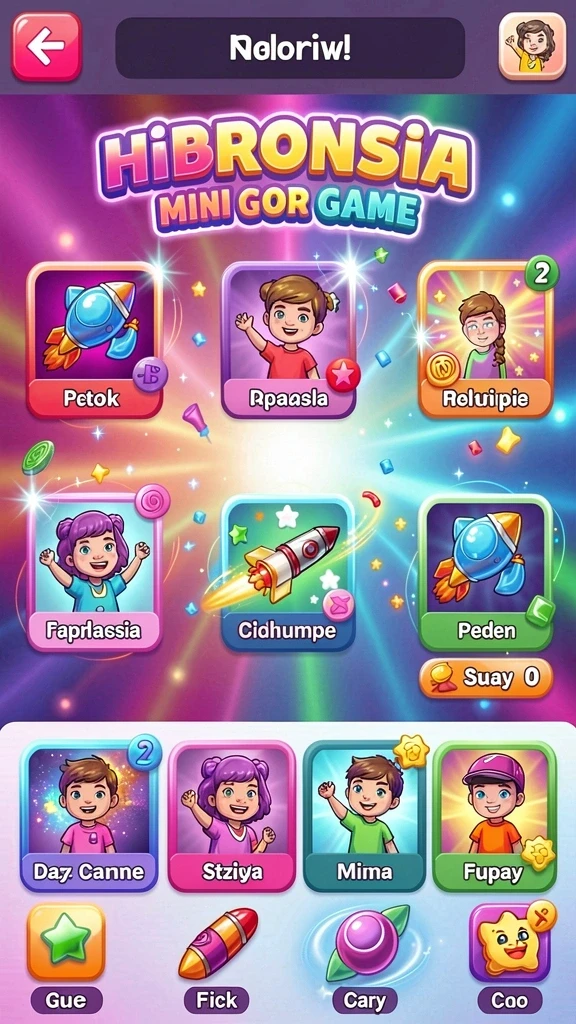The image size is (576, 1024).
Task: Tap the orange Suay 0 button
Action: click(486, 678)
